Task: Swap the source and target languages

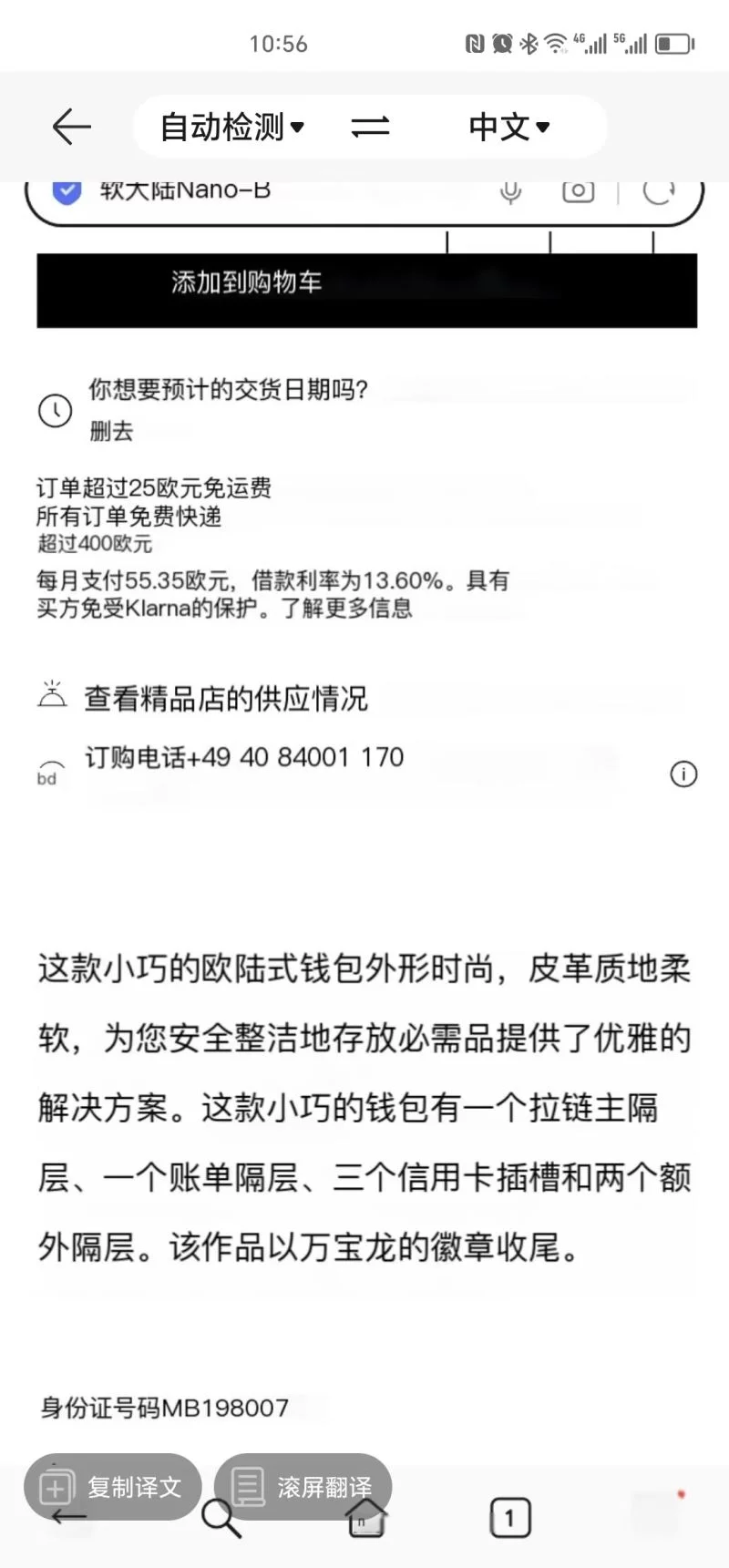Action: (370, 127)
